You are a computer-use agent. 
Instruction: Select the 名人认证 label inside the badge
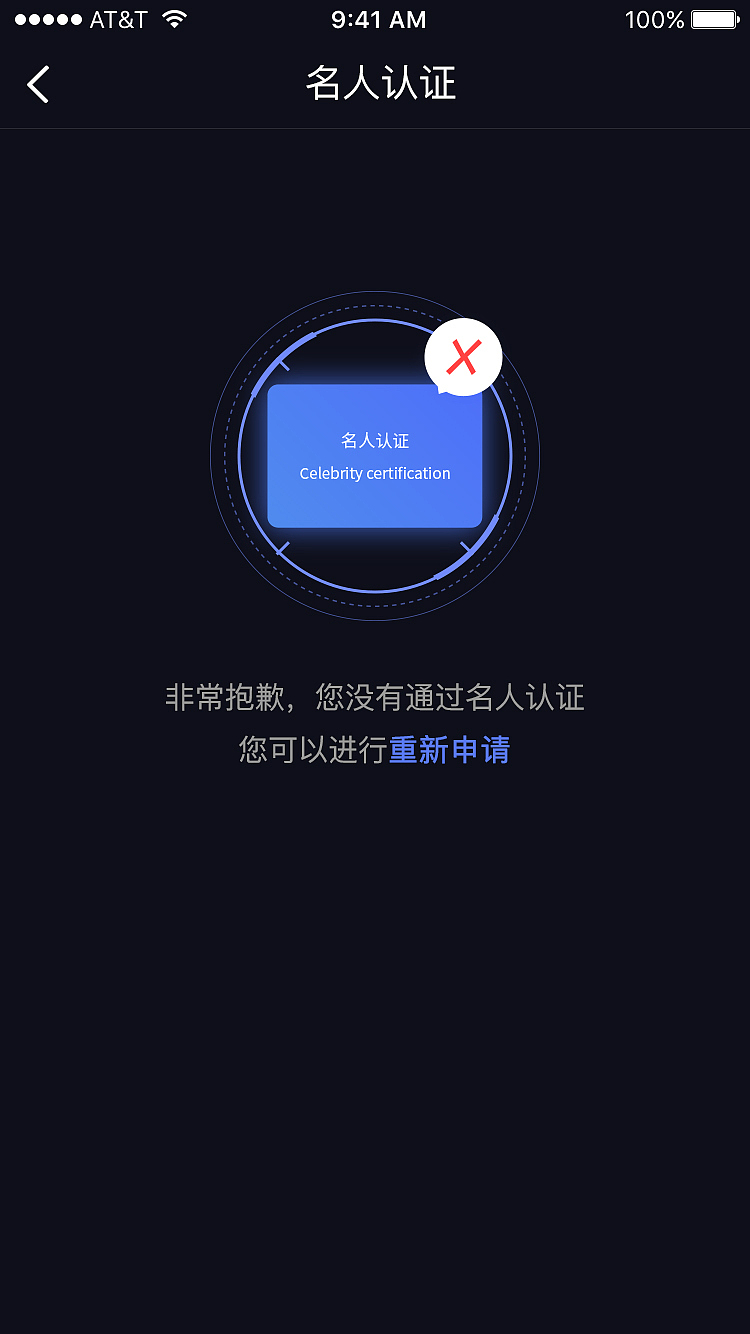pos(375,438)
